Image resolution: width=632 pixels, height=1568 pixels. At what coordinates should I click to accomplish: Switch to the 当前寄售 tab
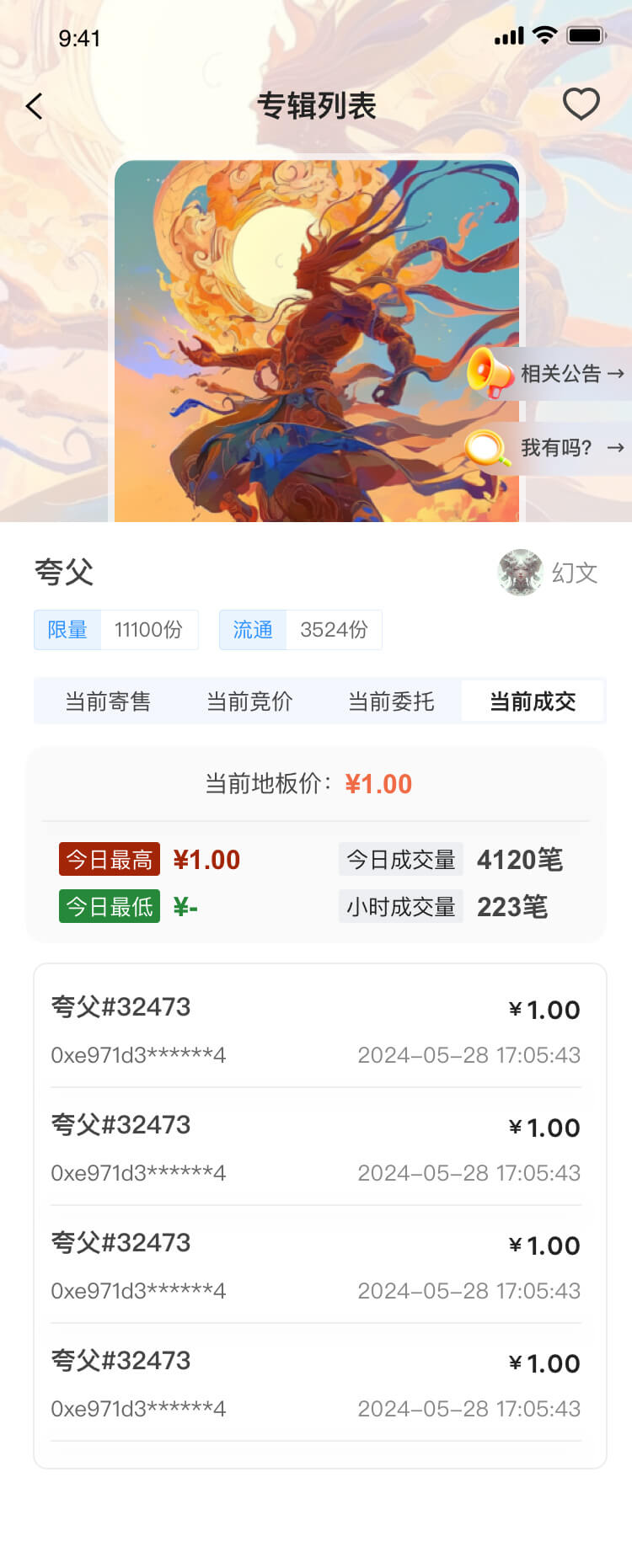point(108,701)
